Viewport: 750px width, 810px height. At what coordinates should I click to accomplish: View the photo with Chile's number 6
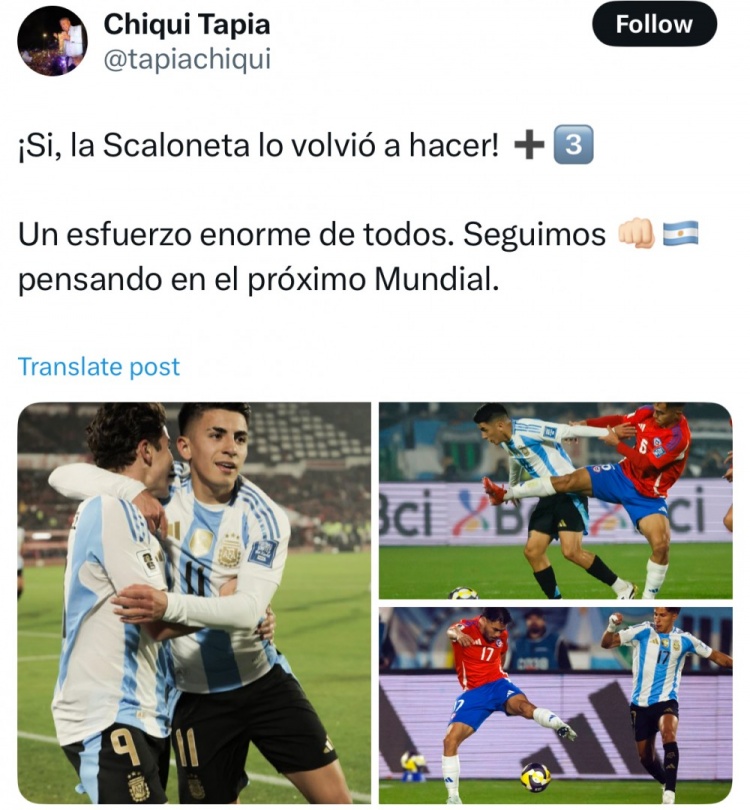(x=555, y=500)
